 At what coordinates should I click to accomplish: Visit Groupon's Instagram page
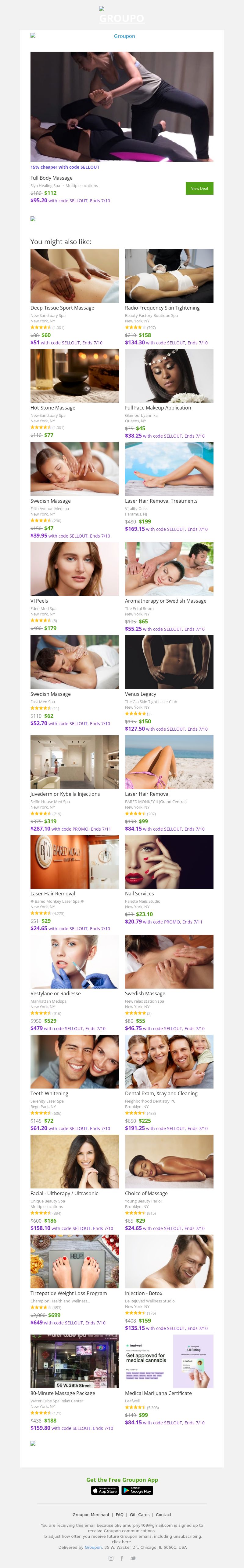[110, 1558]
